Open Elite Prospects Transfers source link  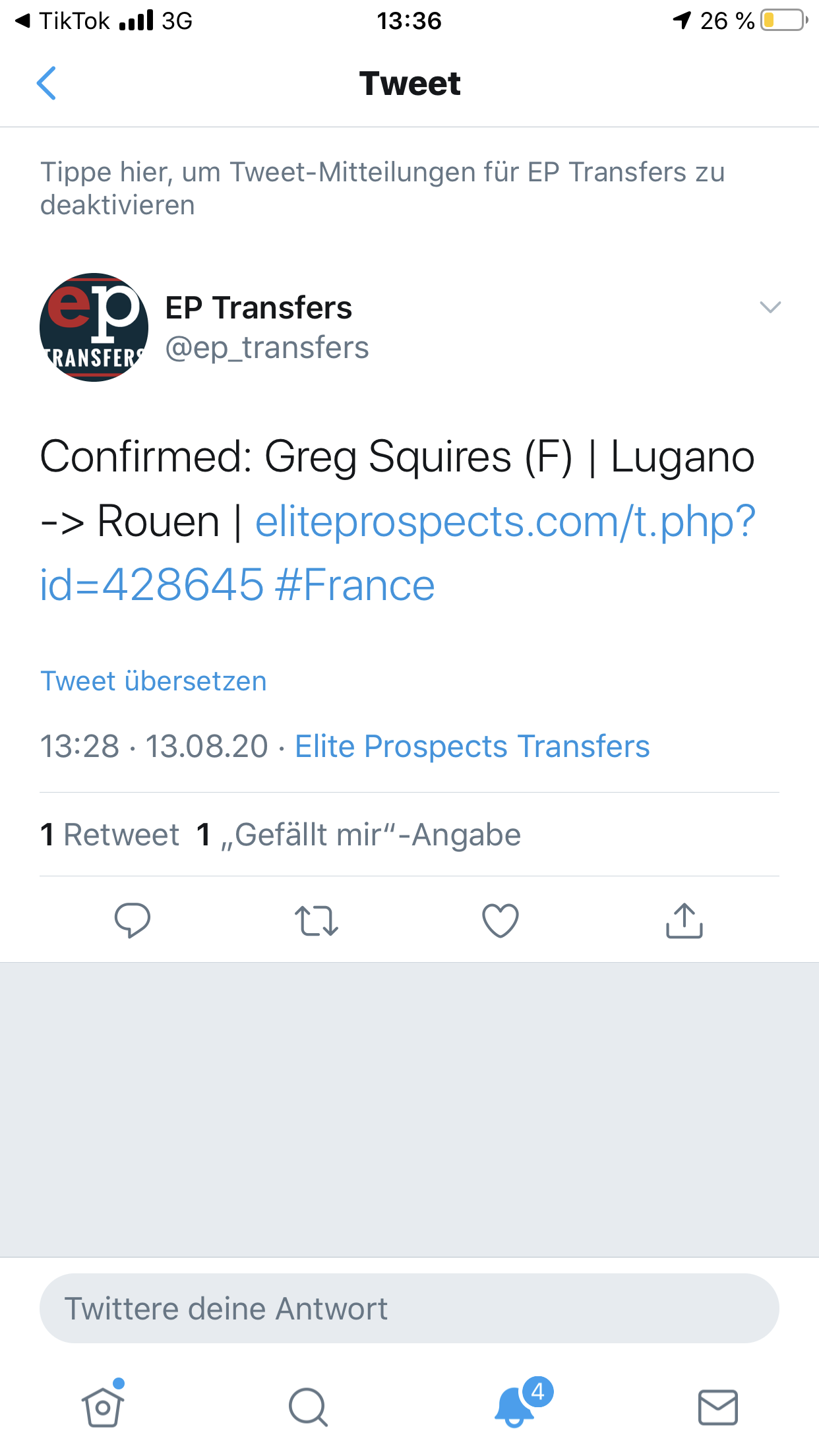472,746
